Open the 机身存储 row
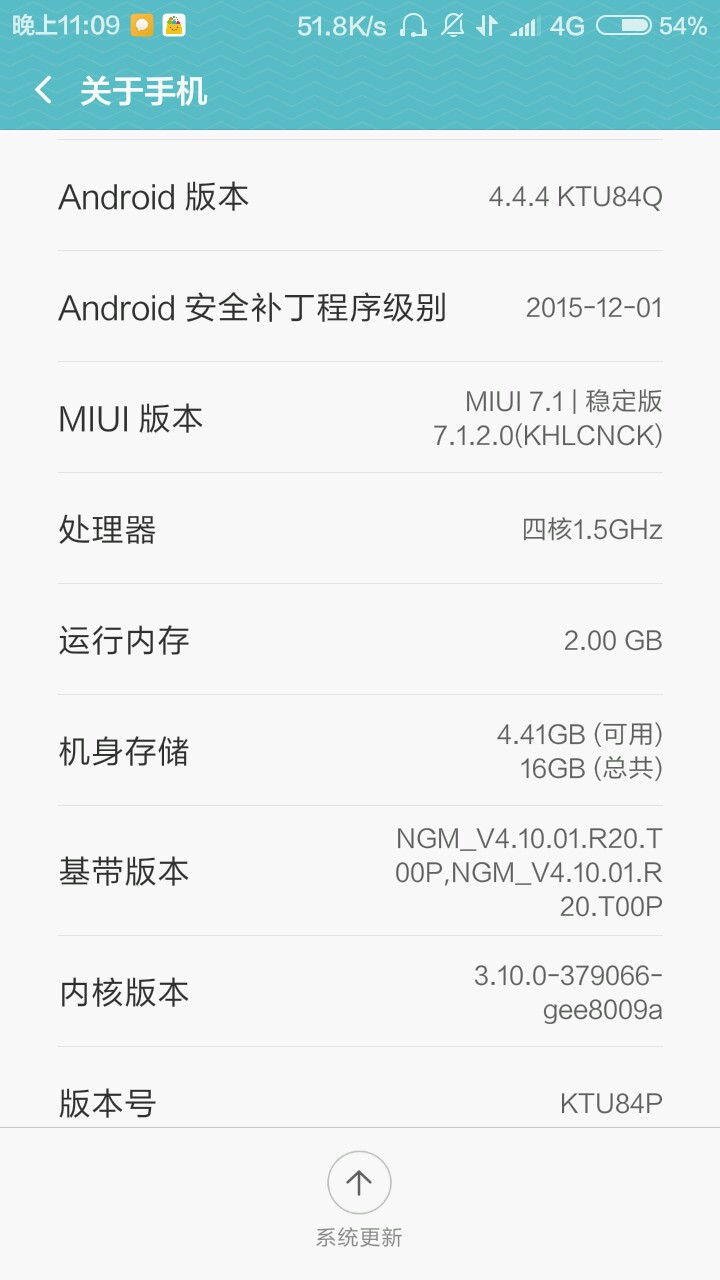Image resolution: width=720 pixels, height=1280 pixels. [x=360, y=751]
